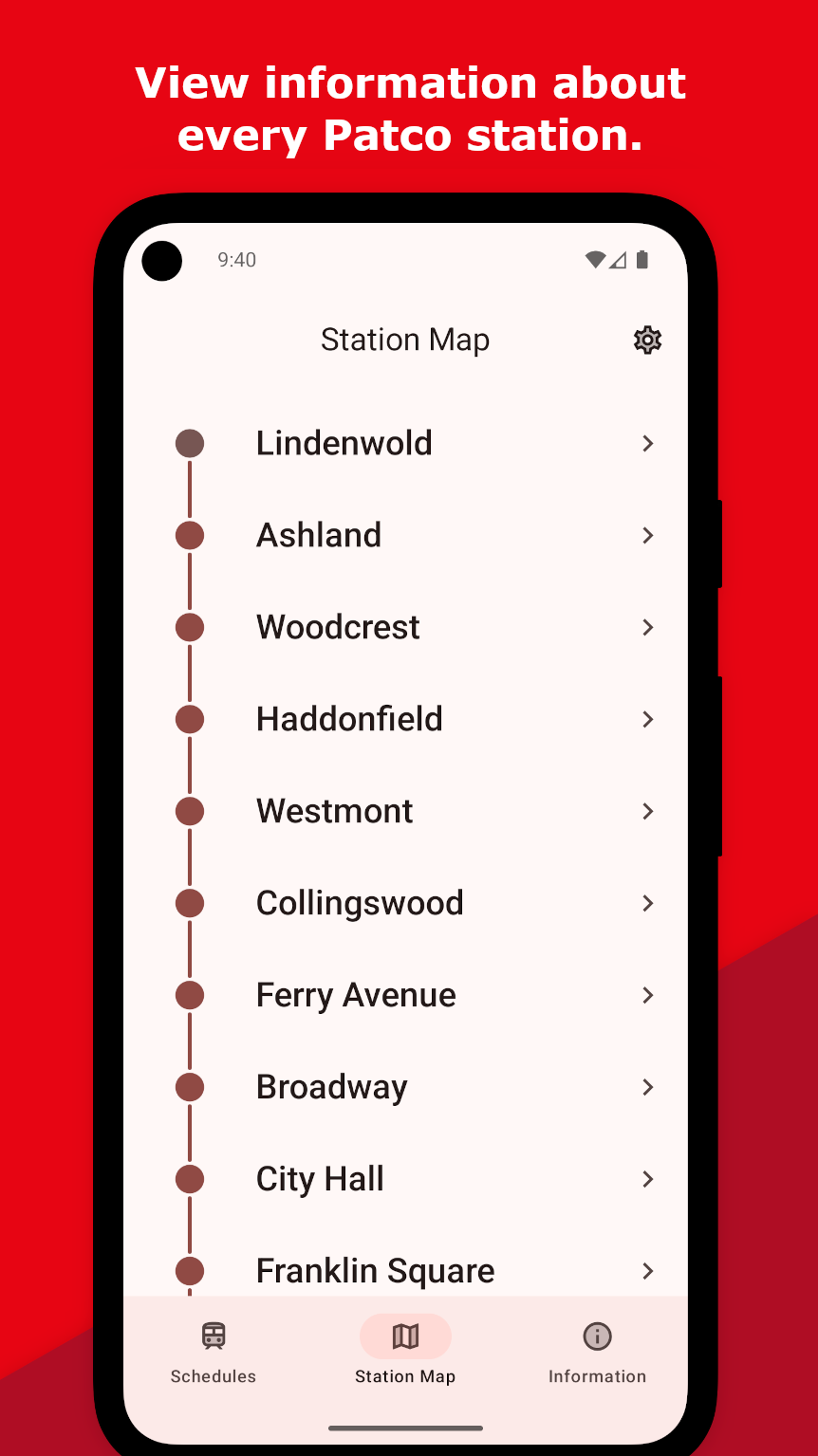This screenshot has width=818, height=1456.
Task: Tap the Westmont station name
Action: pyautogui.click(x=334, y=811)
